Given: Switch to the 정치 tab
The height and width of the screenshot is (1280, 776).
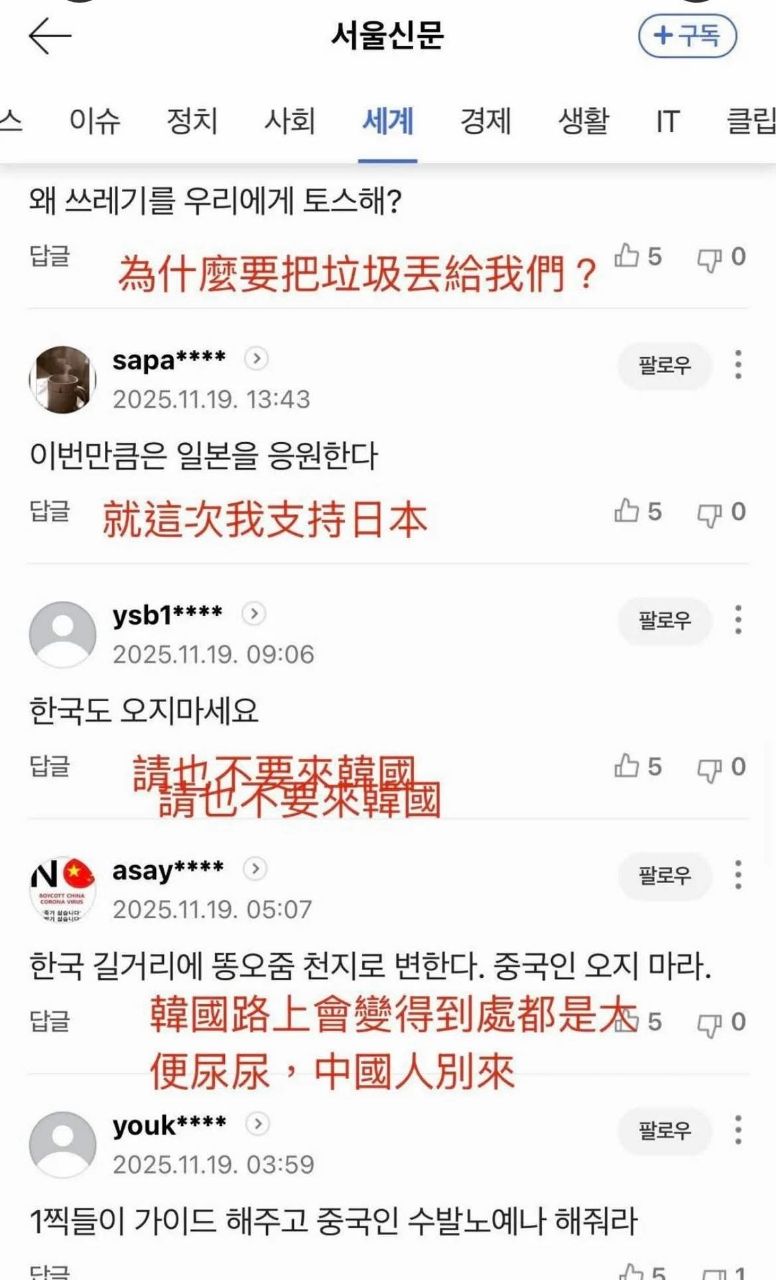Looking at the screenshot, I should [192, 122].
